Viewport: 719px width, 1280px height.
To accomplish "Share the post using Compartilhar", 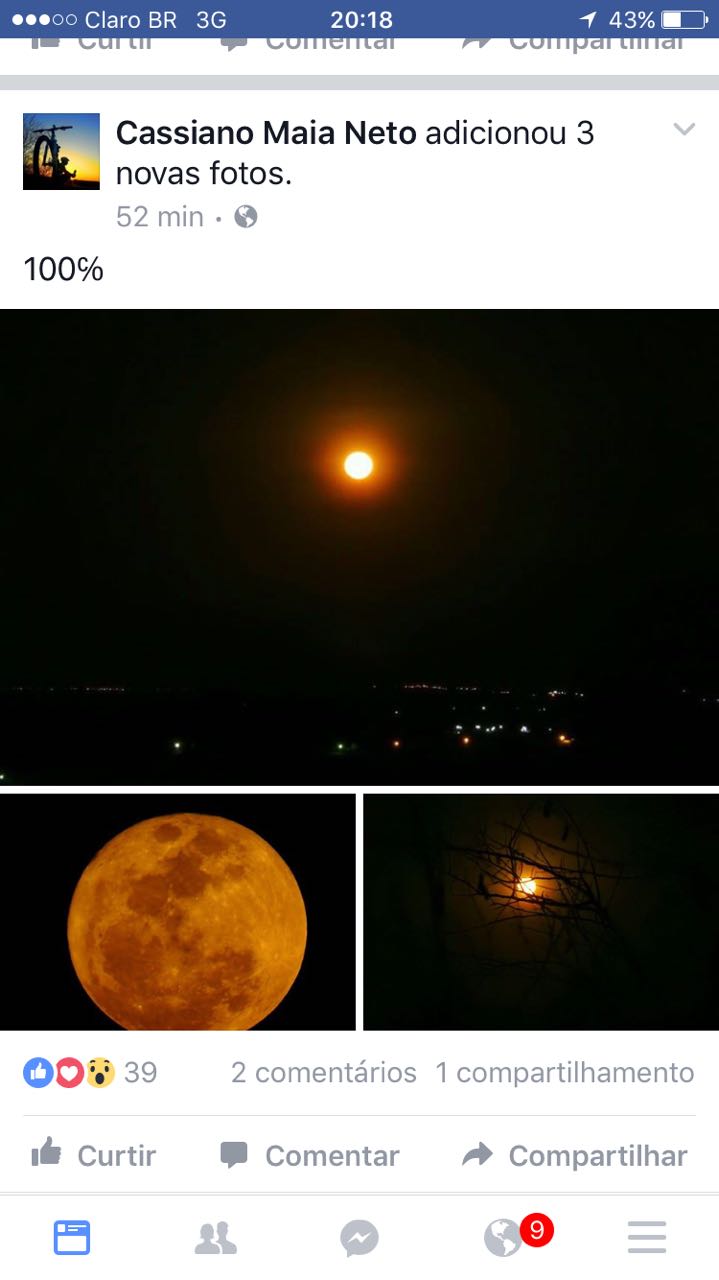I will [x=575, y=1155].
